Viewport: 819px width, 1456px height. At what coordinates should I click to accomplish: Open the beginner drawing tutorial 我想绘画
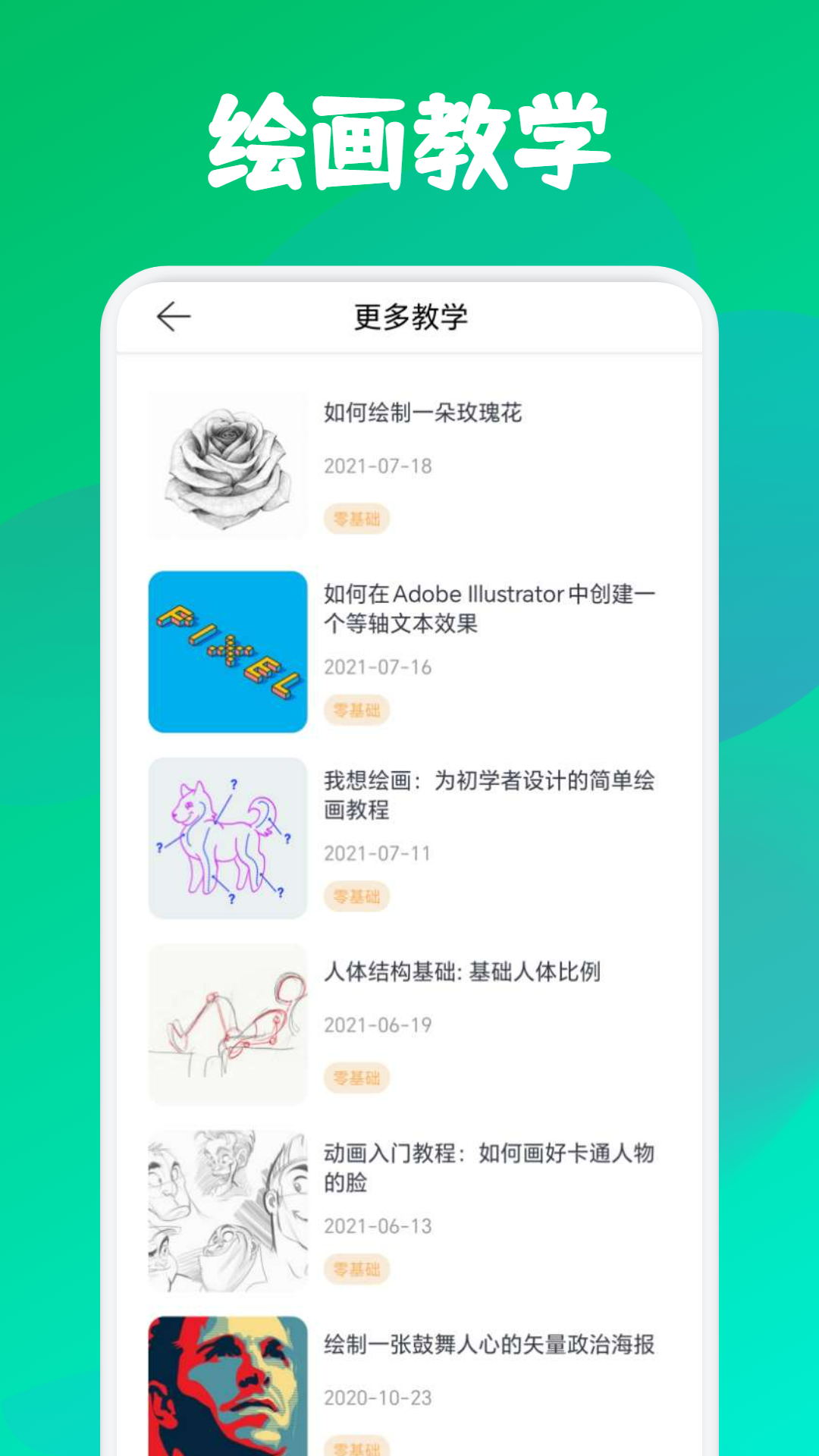(x=491, y=794)
